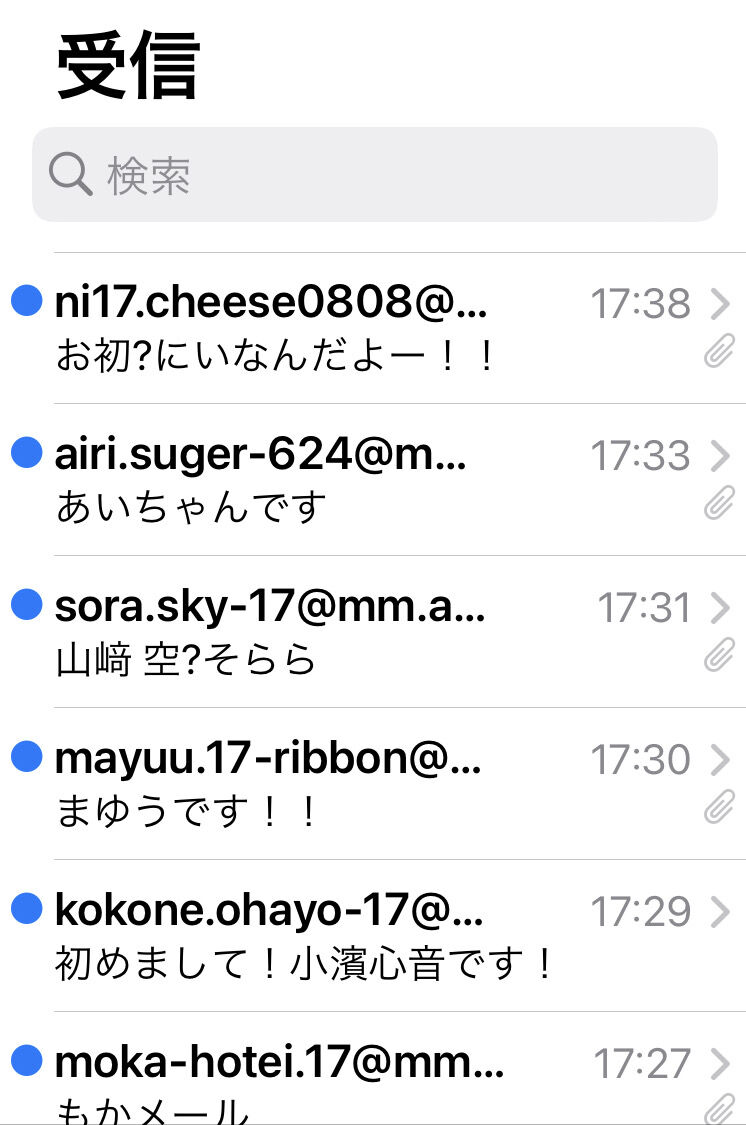The height and width of the screenshot is (1125, 746).
Task: Tap the 検索 search field
Action: coord(374,175)
